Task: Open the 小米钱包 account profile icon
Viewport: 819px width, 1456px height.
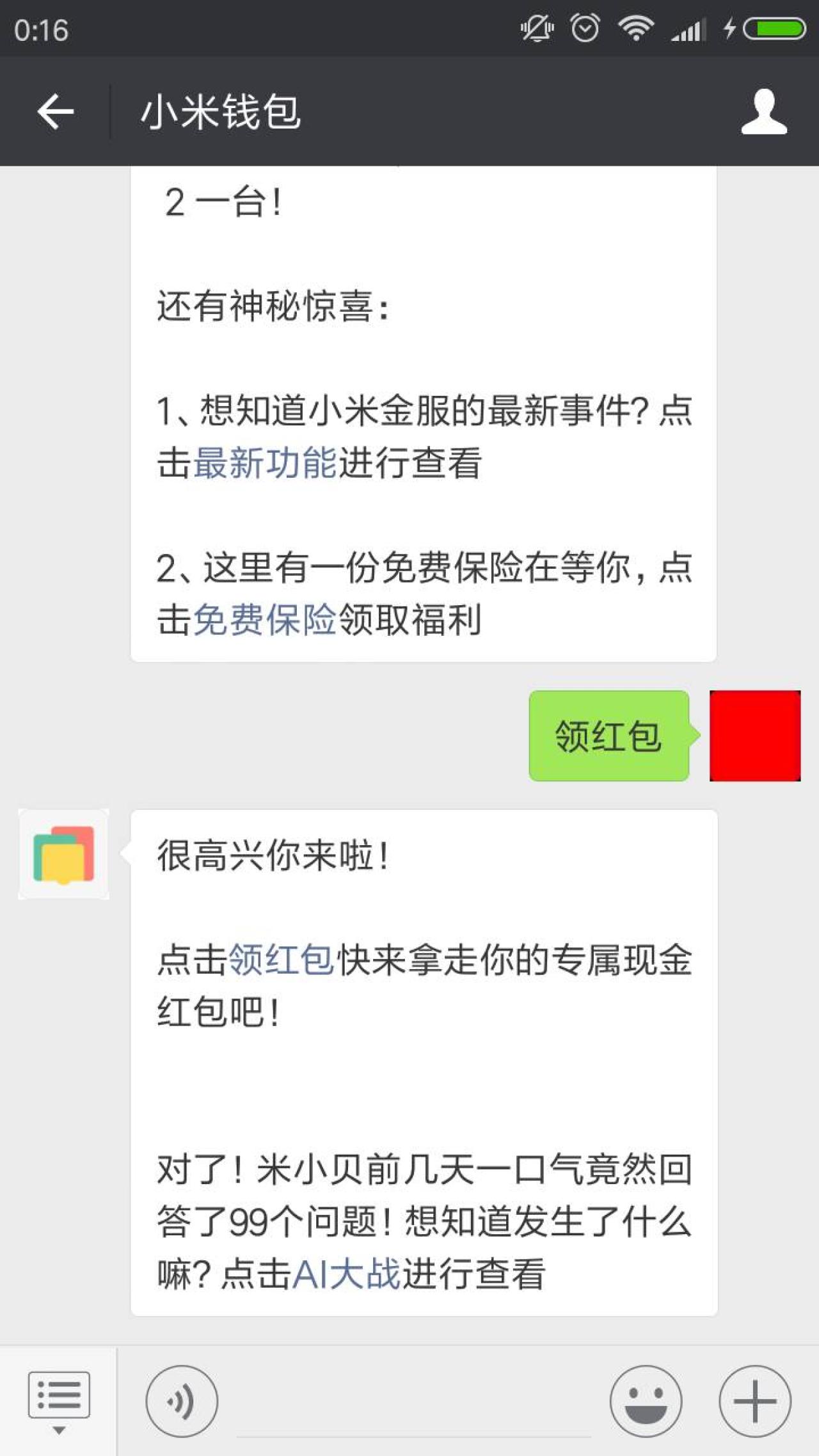Action: point(763,112)
